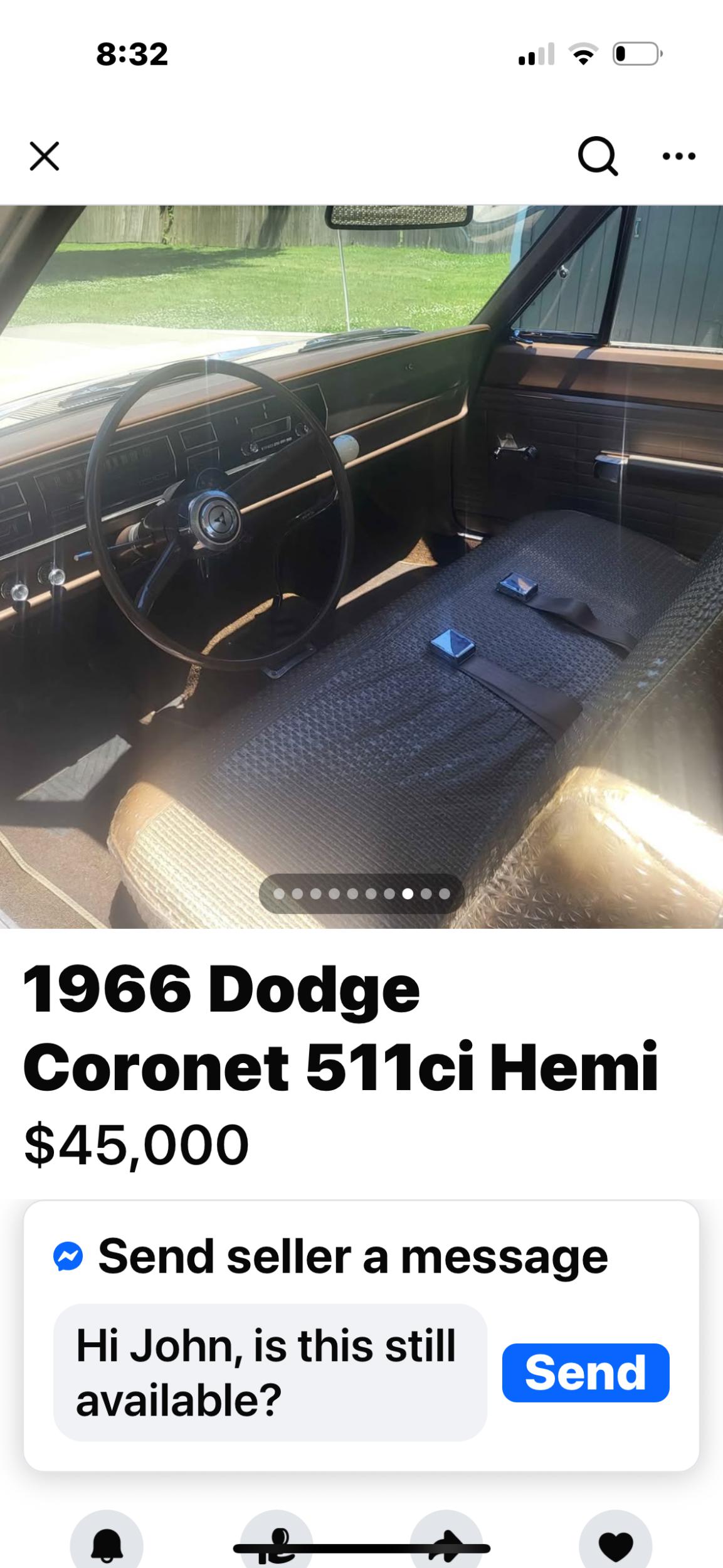Send the availability message to John
The image size is (723, 1568).
pos(585,1372)
